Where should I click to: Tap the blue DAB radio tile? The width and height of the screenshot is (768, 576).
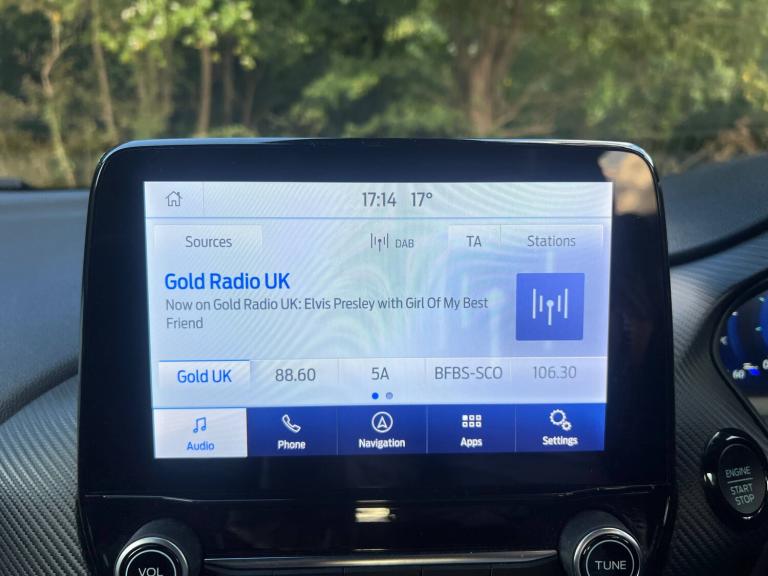pos(549,306)
